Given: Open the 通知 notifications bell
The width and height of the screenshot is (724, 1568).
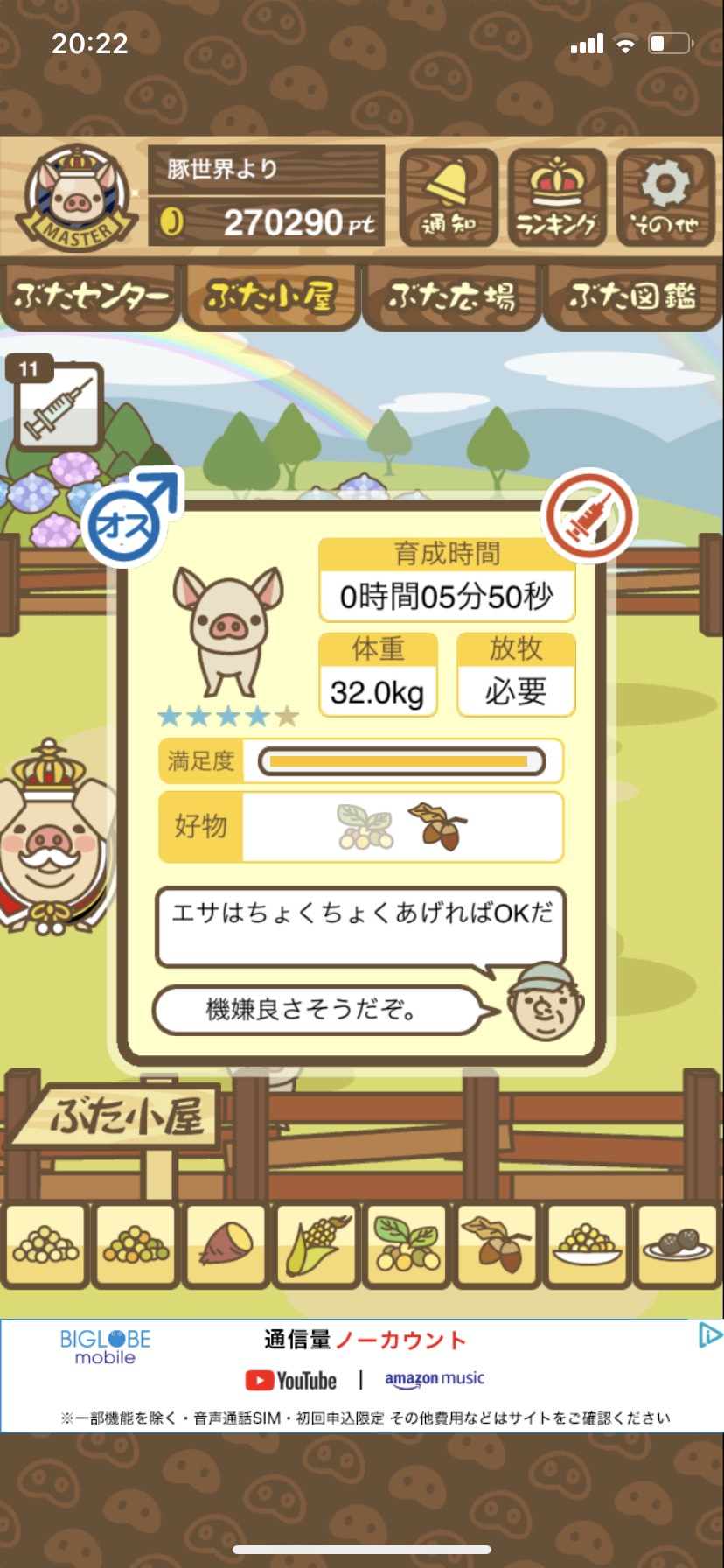Looking at the screenshot, I should (449, 198).
